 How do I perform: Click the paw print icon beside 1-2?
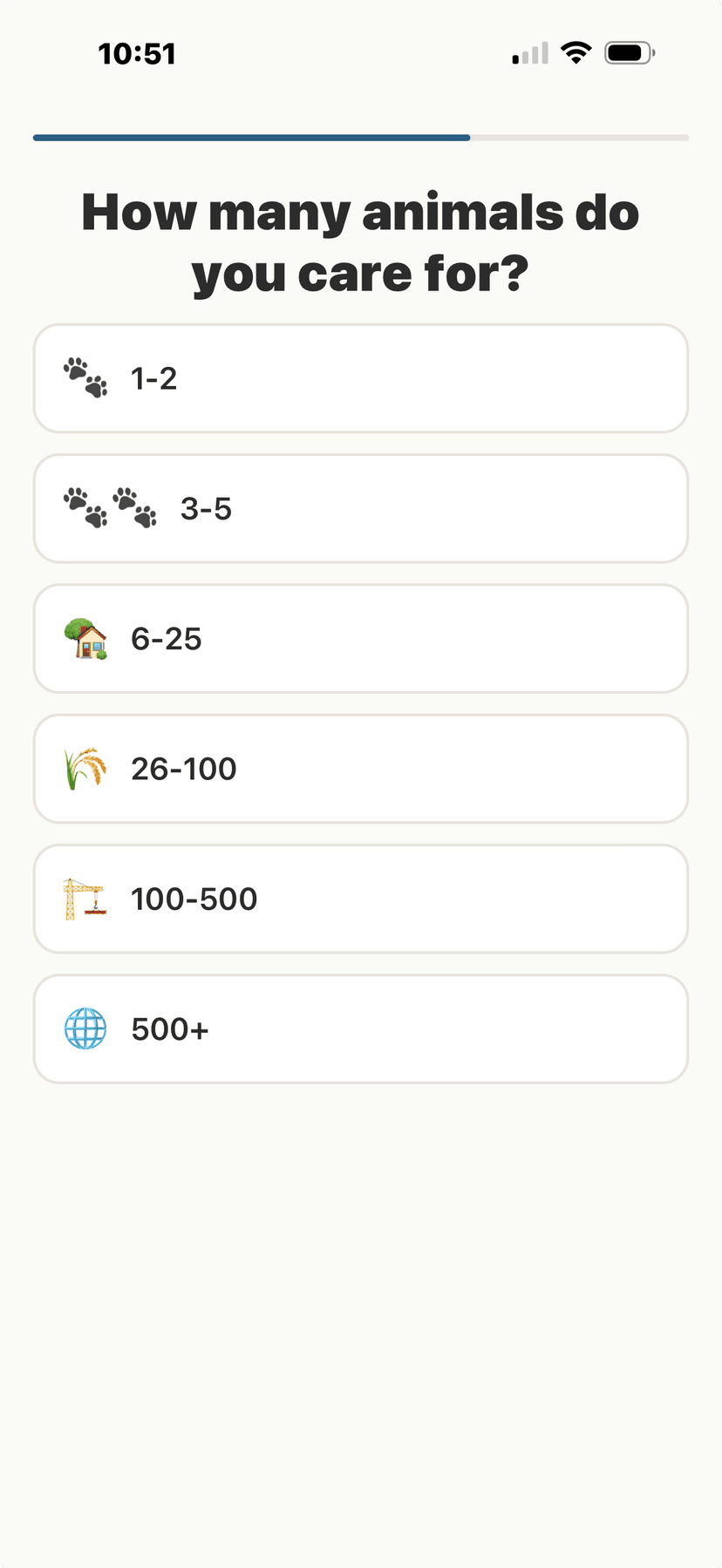85,378
